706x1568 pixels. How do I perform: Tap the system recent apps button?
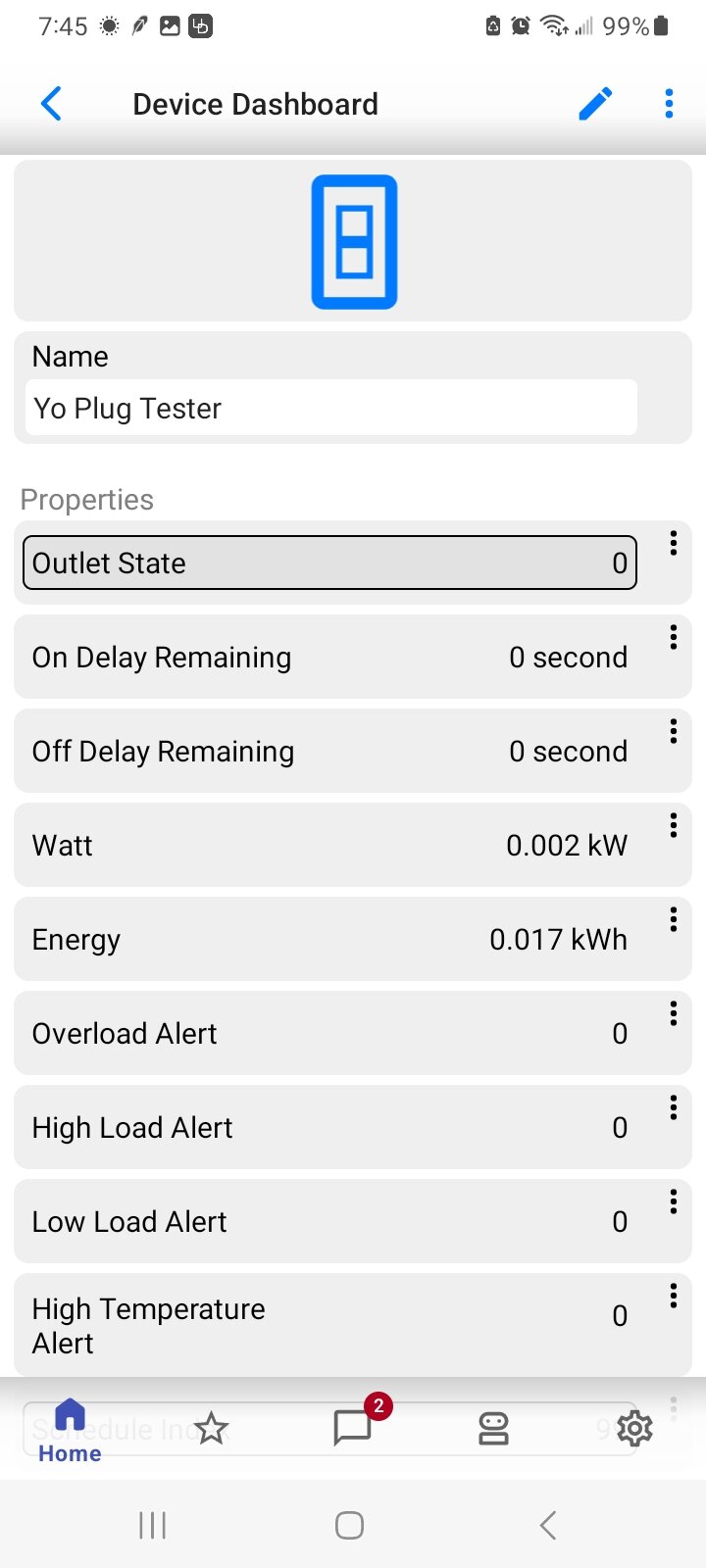coord(153,1525)
